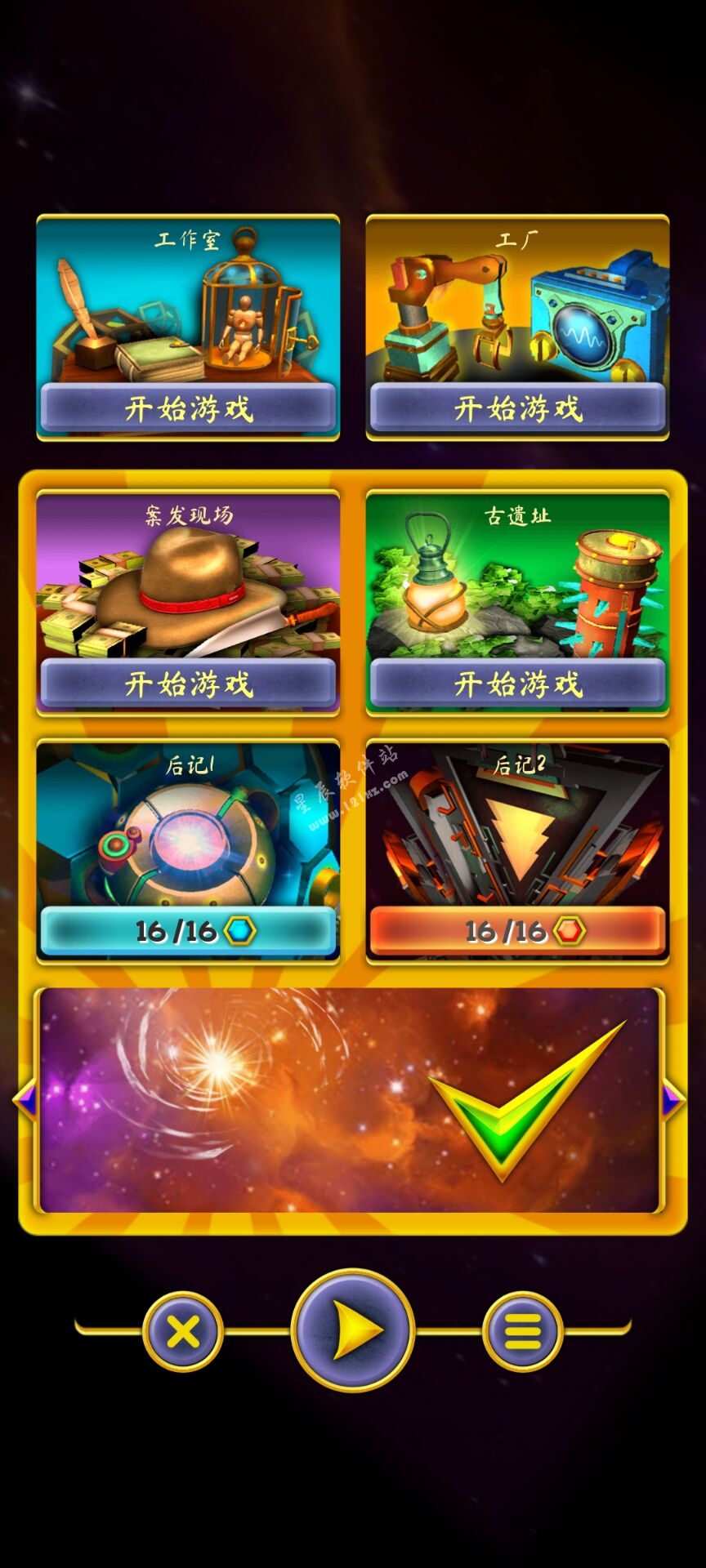Go to previous pack with left arrow
This screenshot has height=1568, width=706.
pos(25,1100)
